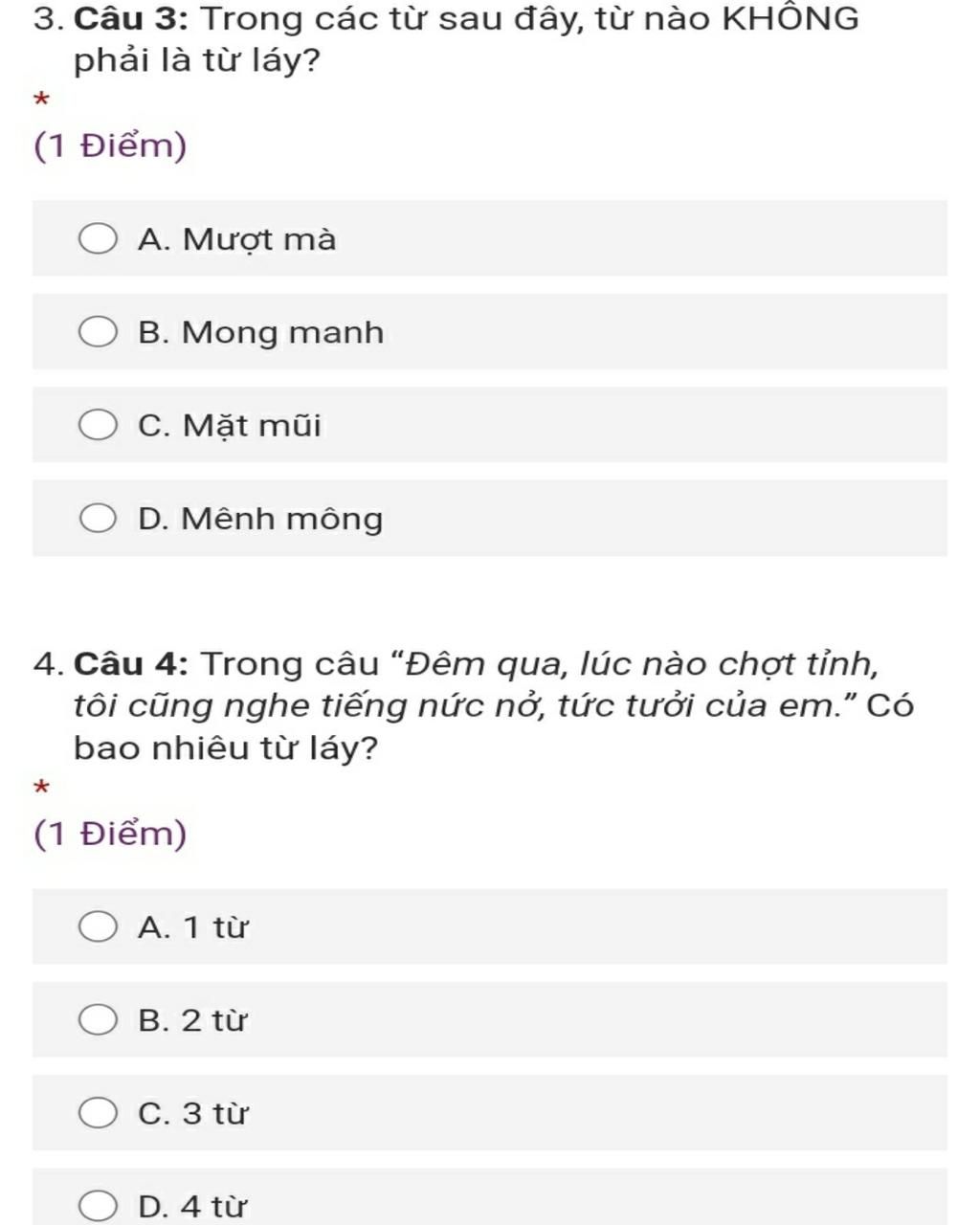Choose option B. 2 từ

(98, 1020)
